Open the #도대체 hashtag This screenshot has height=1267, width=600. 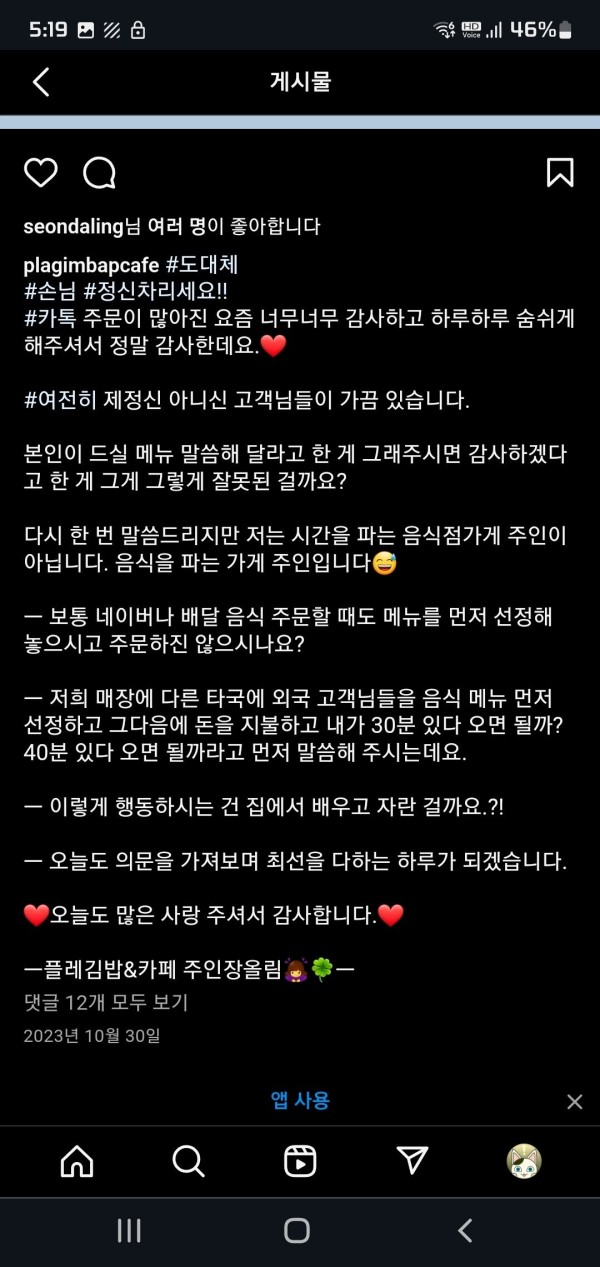pyautogui.click(x=201, y=266)
